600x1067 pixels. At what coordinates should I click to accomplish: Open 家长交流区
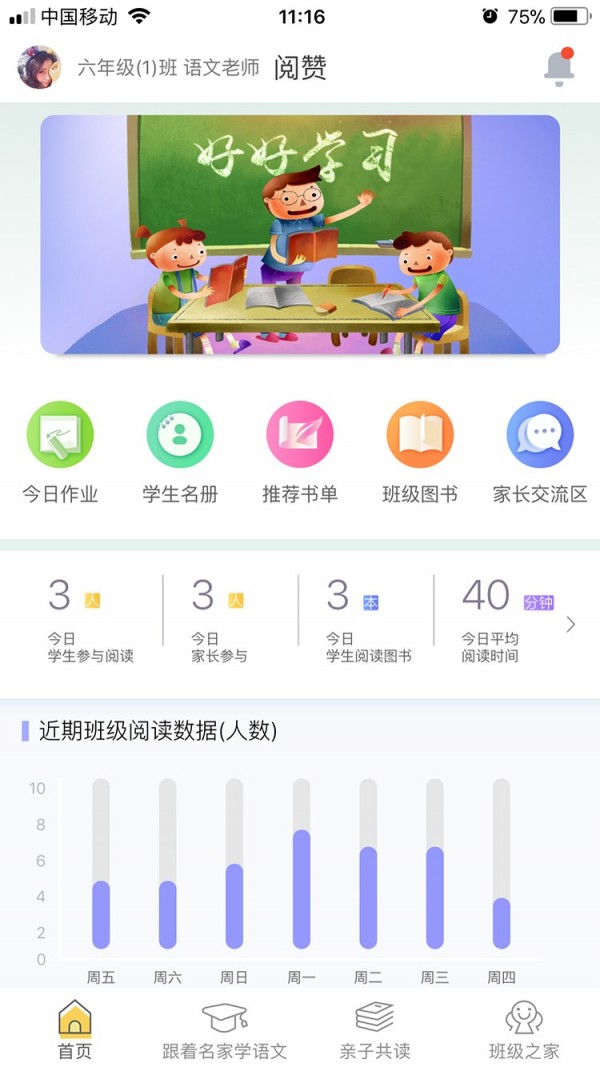click(x=540, y=450)
